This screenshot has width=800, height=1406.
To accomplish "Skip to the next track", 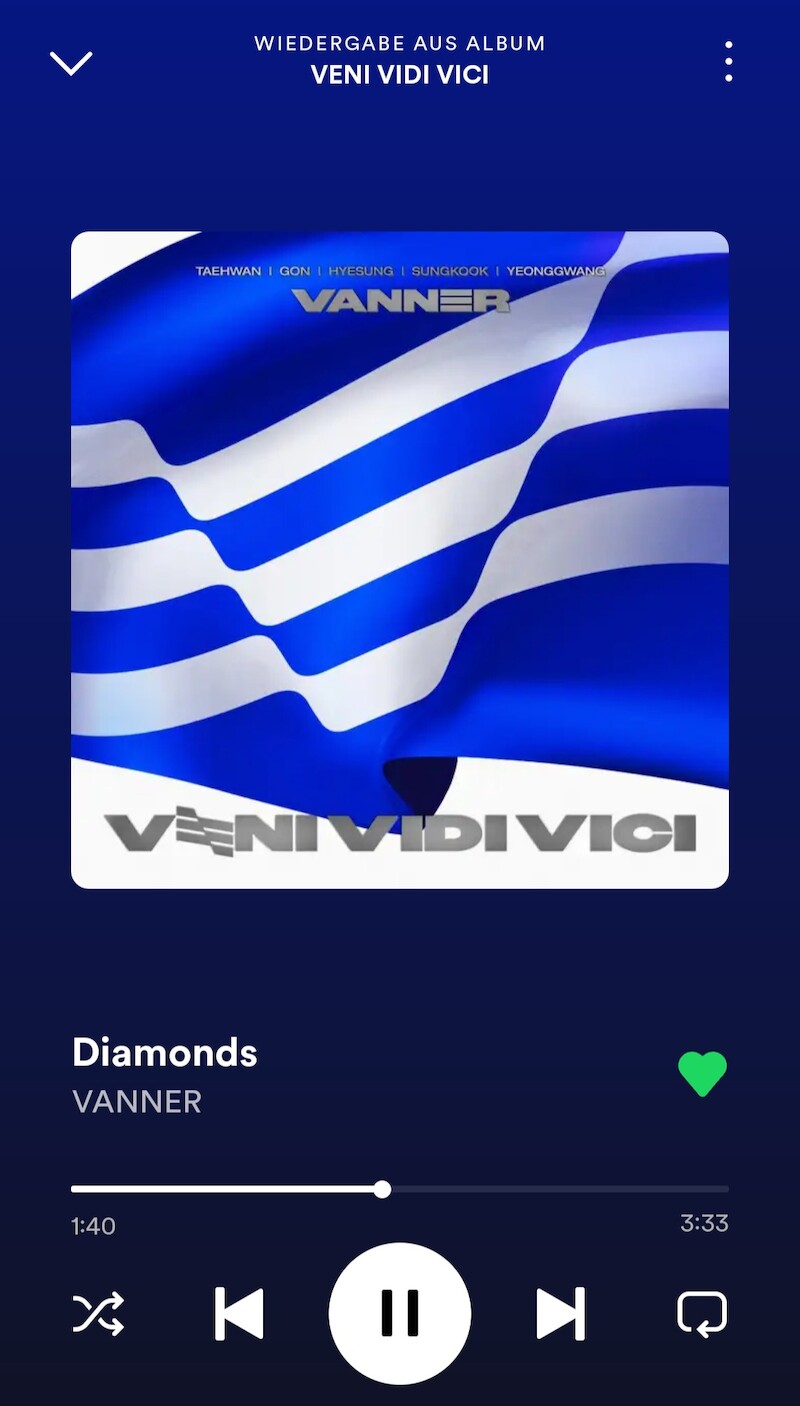I will pyautogui.click(x=560, y=1313).
